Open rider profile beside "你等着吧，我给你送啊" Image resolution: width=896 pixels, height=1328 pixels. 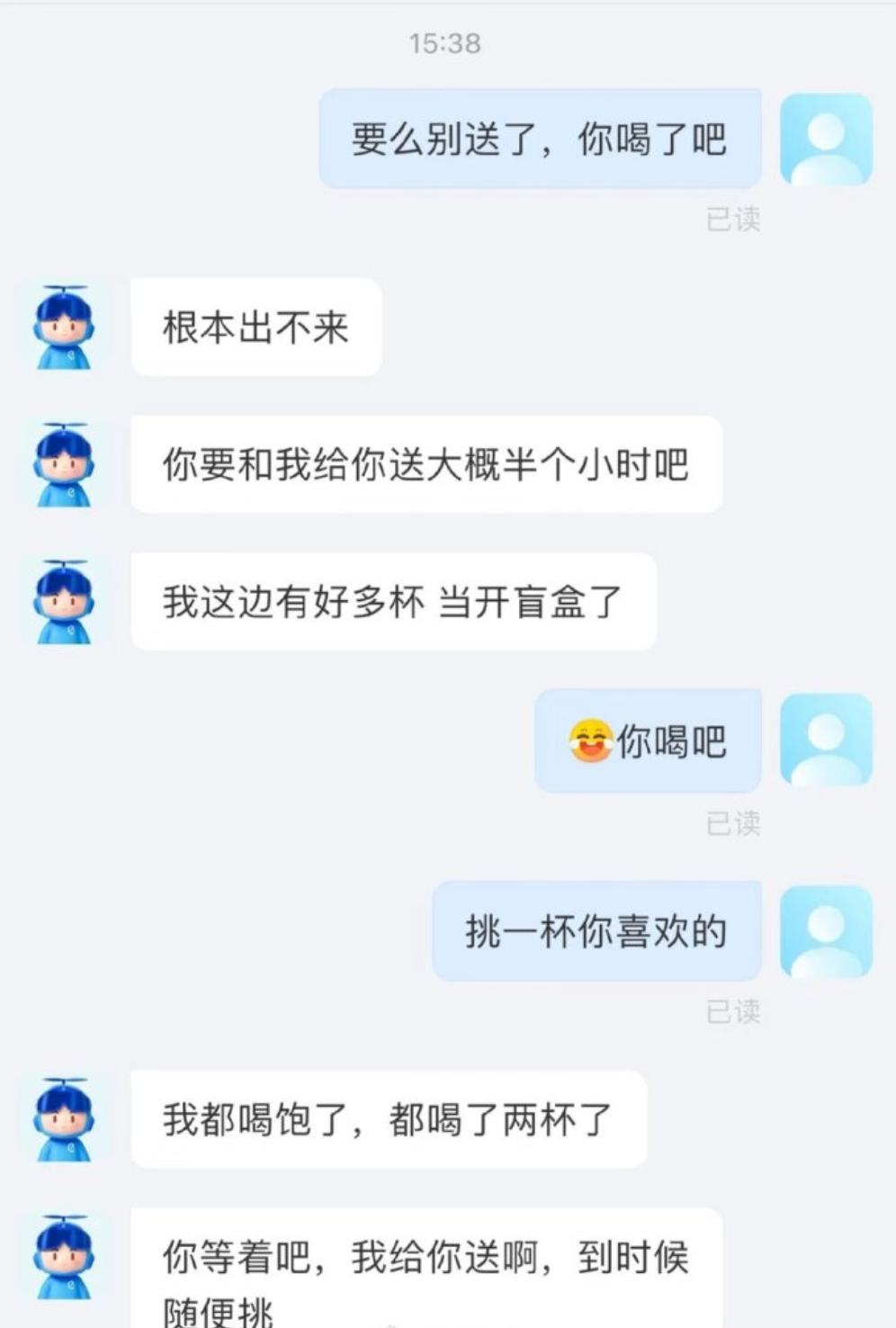coord(64,1257)
